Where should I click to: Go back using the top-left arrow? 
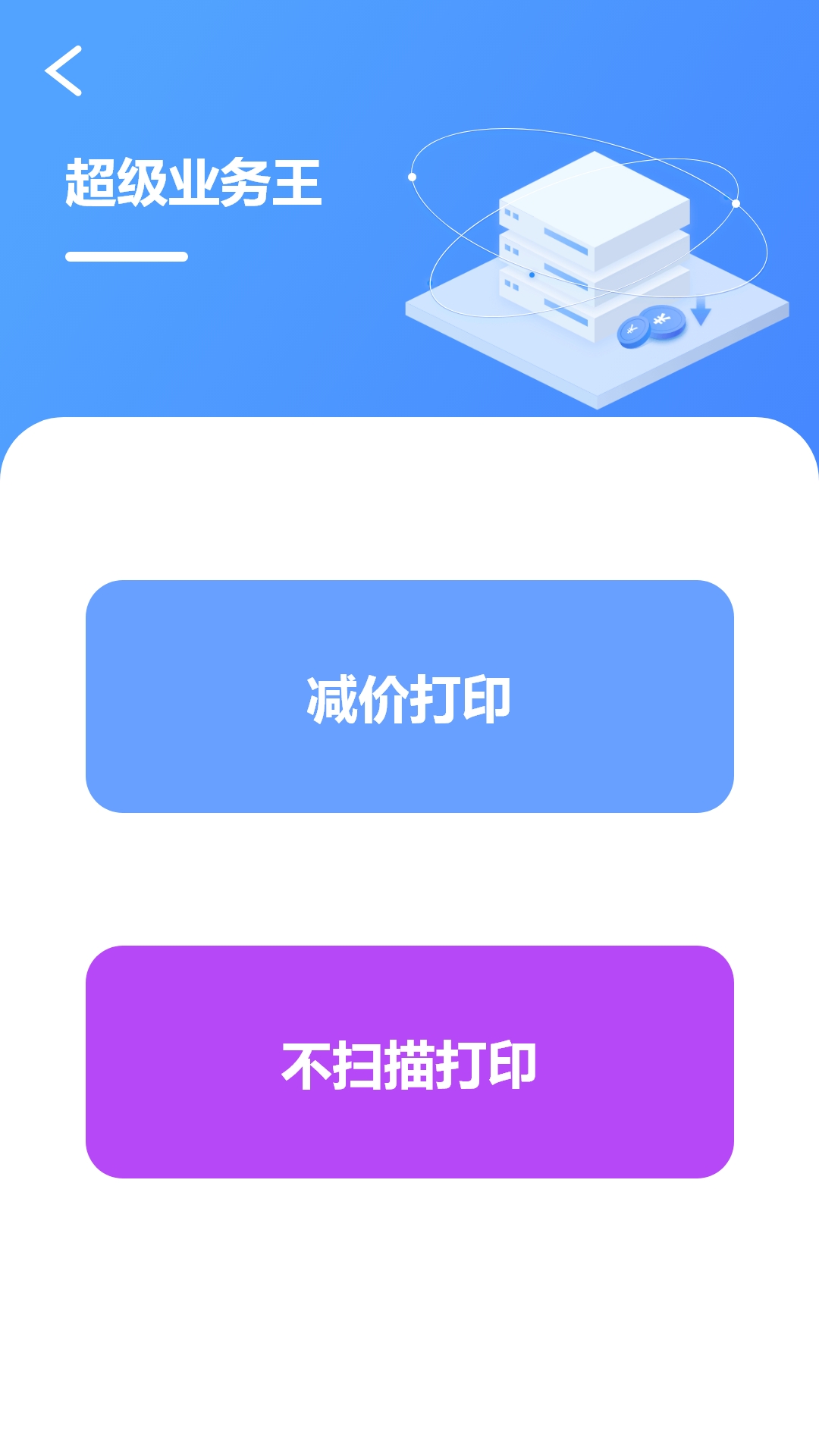click(x=64, y=71)
